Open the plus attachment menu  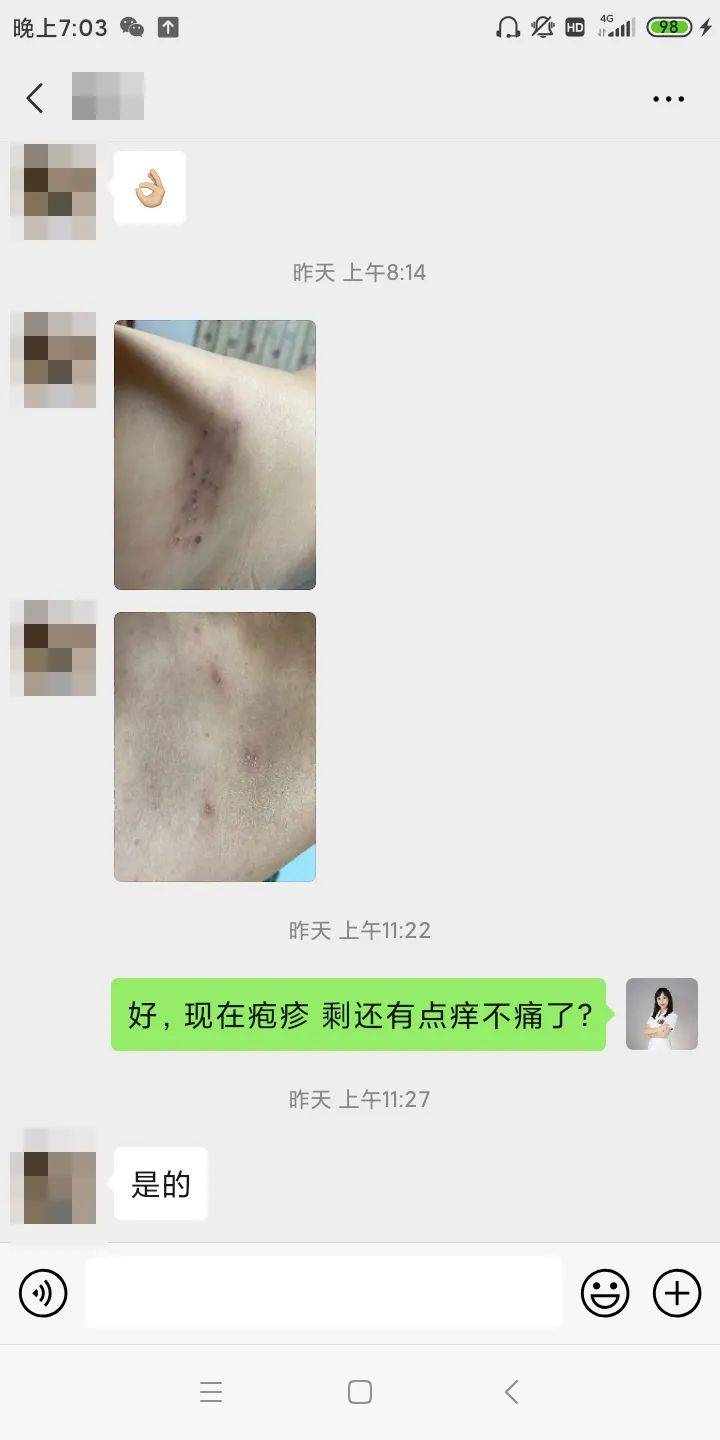[x=677, y=1294]
